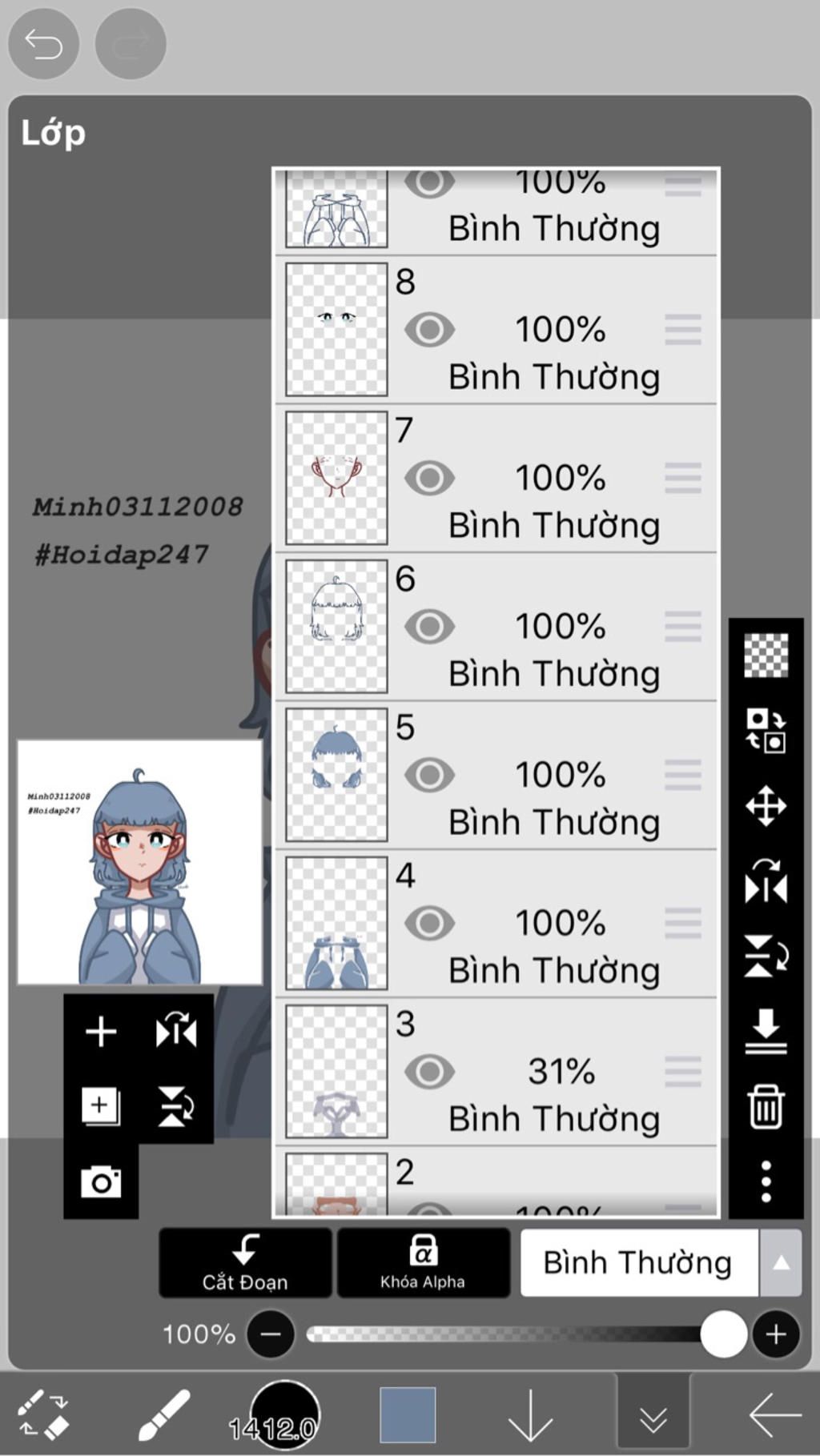The image size is (820, 1456).
Task: Increase opacity with the plus button
Action: 775,1334
